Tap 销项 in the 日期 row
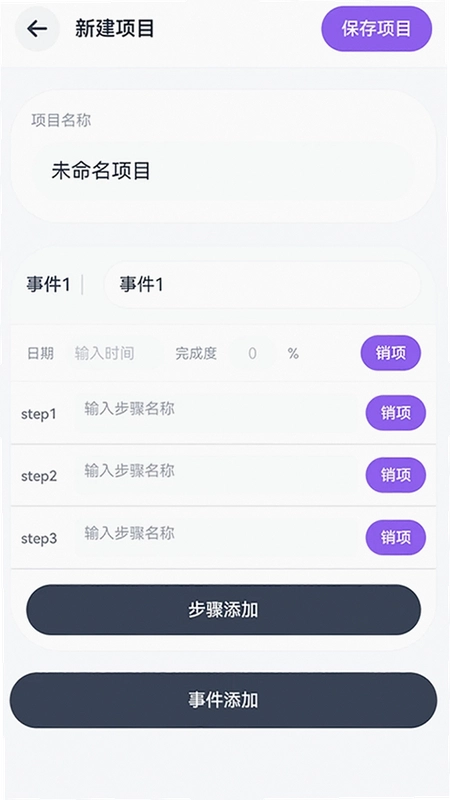Screen dimensions: 450x800 click(x=391, y=353)
